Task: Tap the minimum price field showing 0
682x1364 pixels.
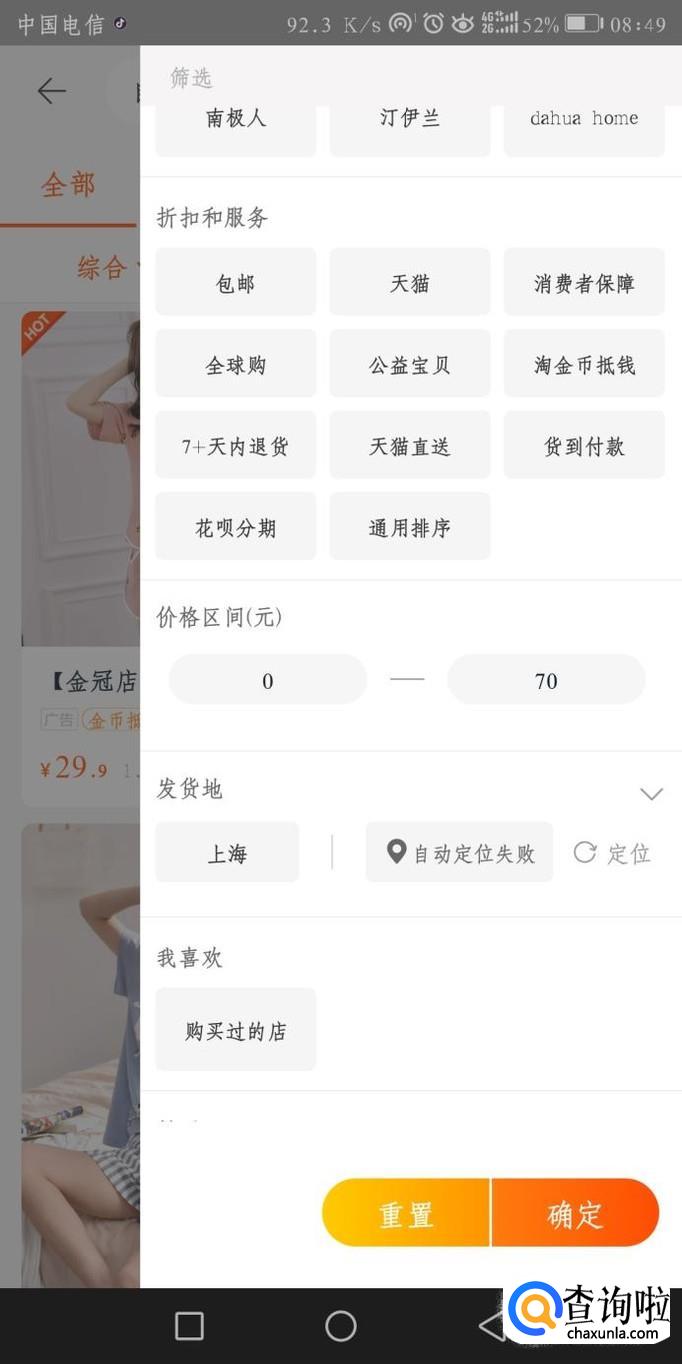Action: coord(268,680)
